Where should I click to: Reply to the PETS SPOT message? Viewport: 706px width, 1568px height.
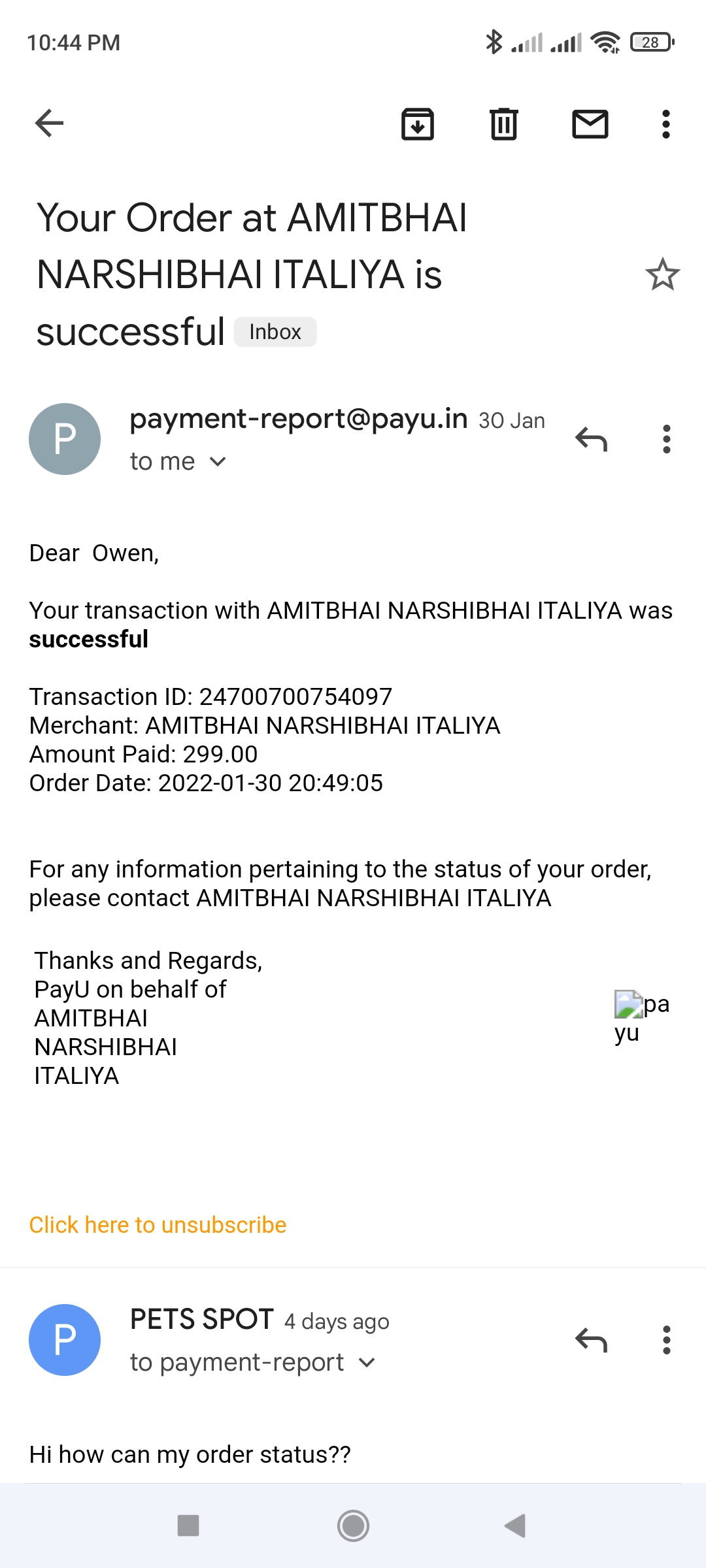coord(591,1340)
